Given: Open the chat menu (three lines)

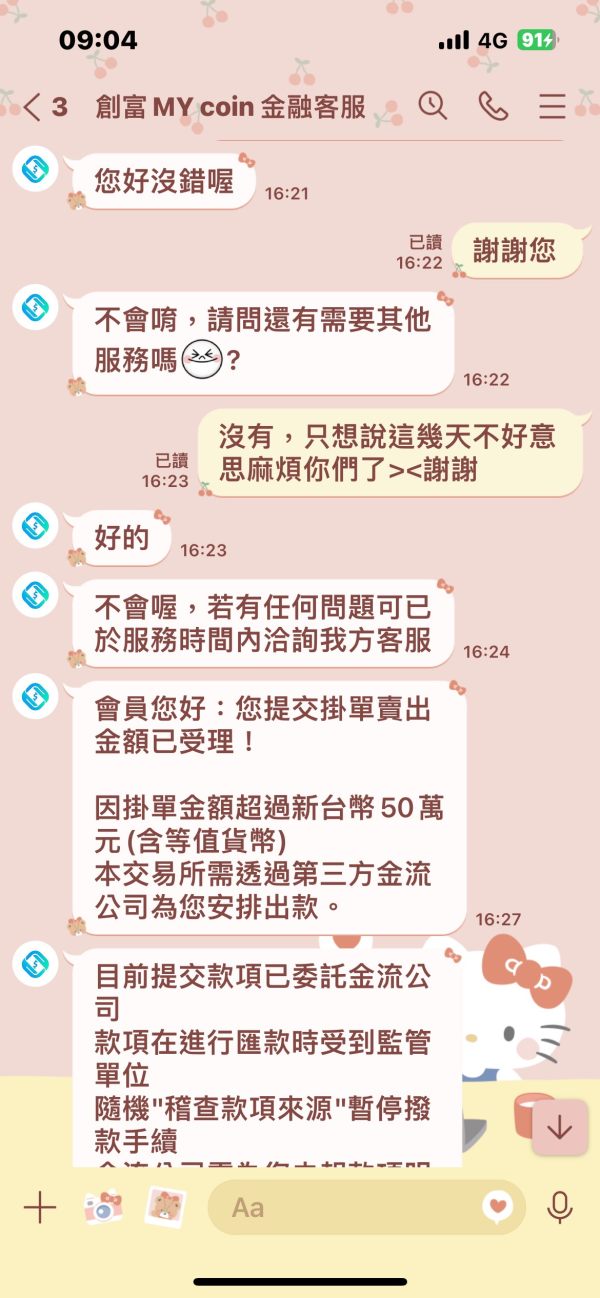Looking at the screenshot, I should point(552,106).
